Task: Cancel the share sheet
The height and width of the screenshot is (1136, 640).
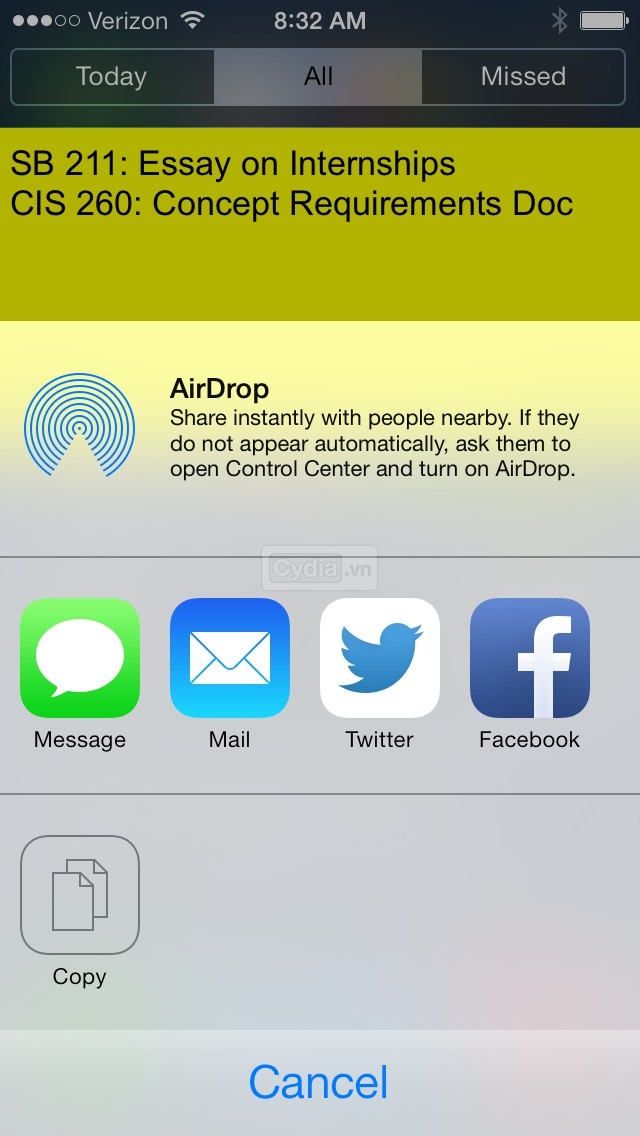Action: coord(319,1082)
